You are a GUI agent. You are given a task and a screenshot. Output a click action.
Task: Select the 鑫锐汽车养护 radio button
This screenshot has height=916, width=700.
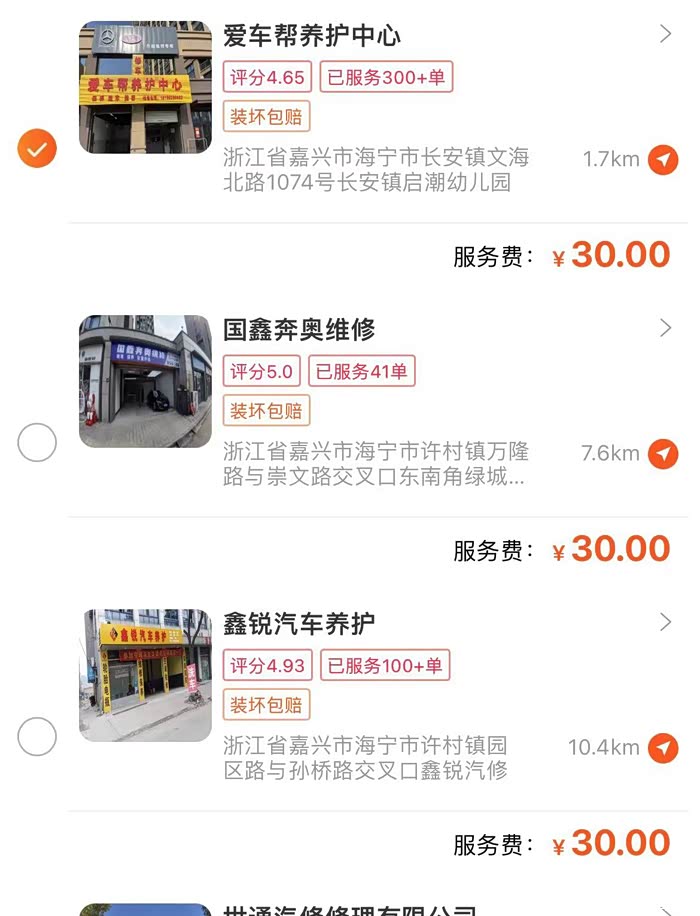pyautogui.click(x=37, y=737)
